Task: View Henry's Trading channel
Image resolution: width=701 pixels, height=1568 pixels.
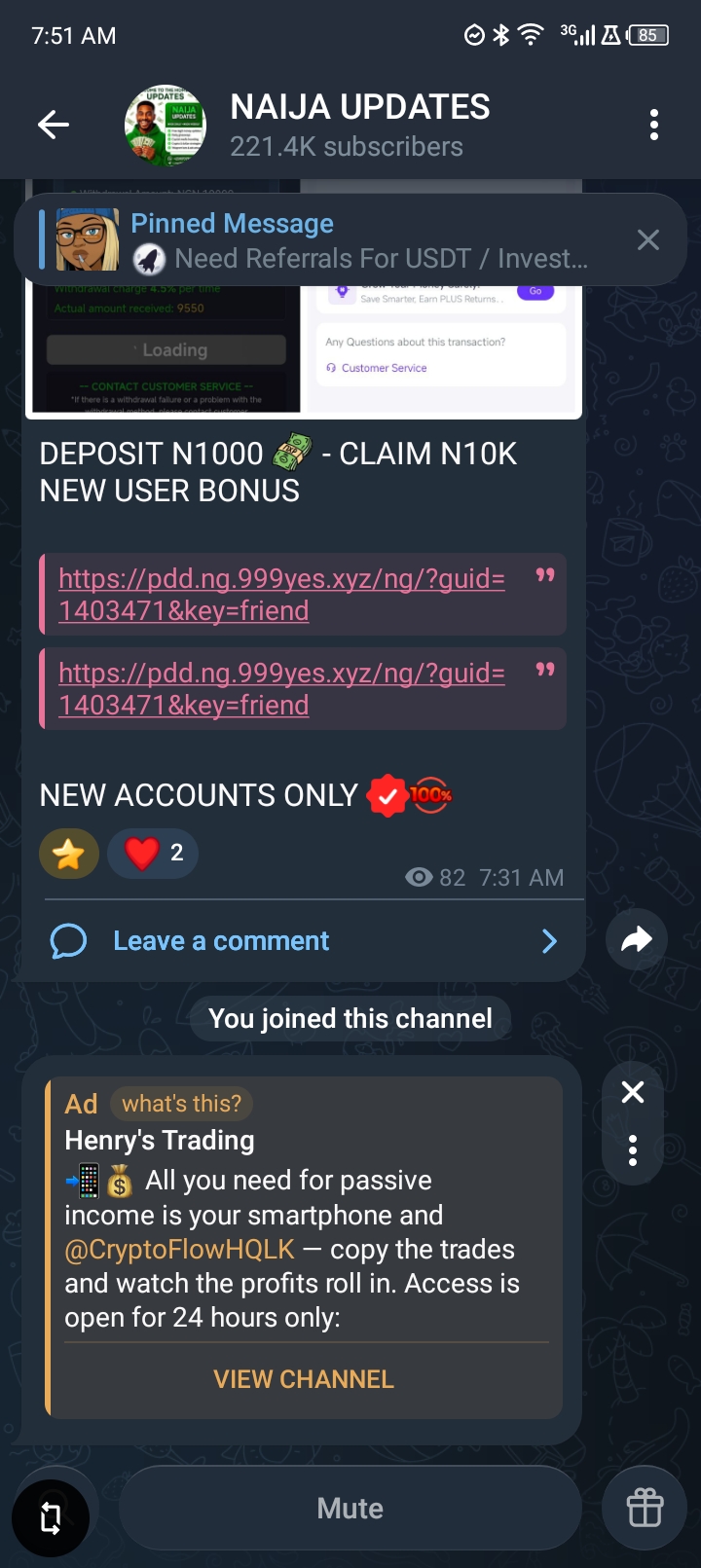Action: click(304, 1379)
